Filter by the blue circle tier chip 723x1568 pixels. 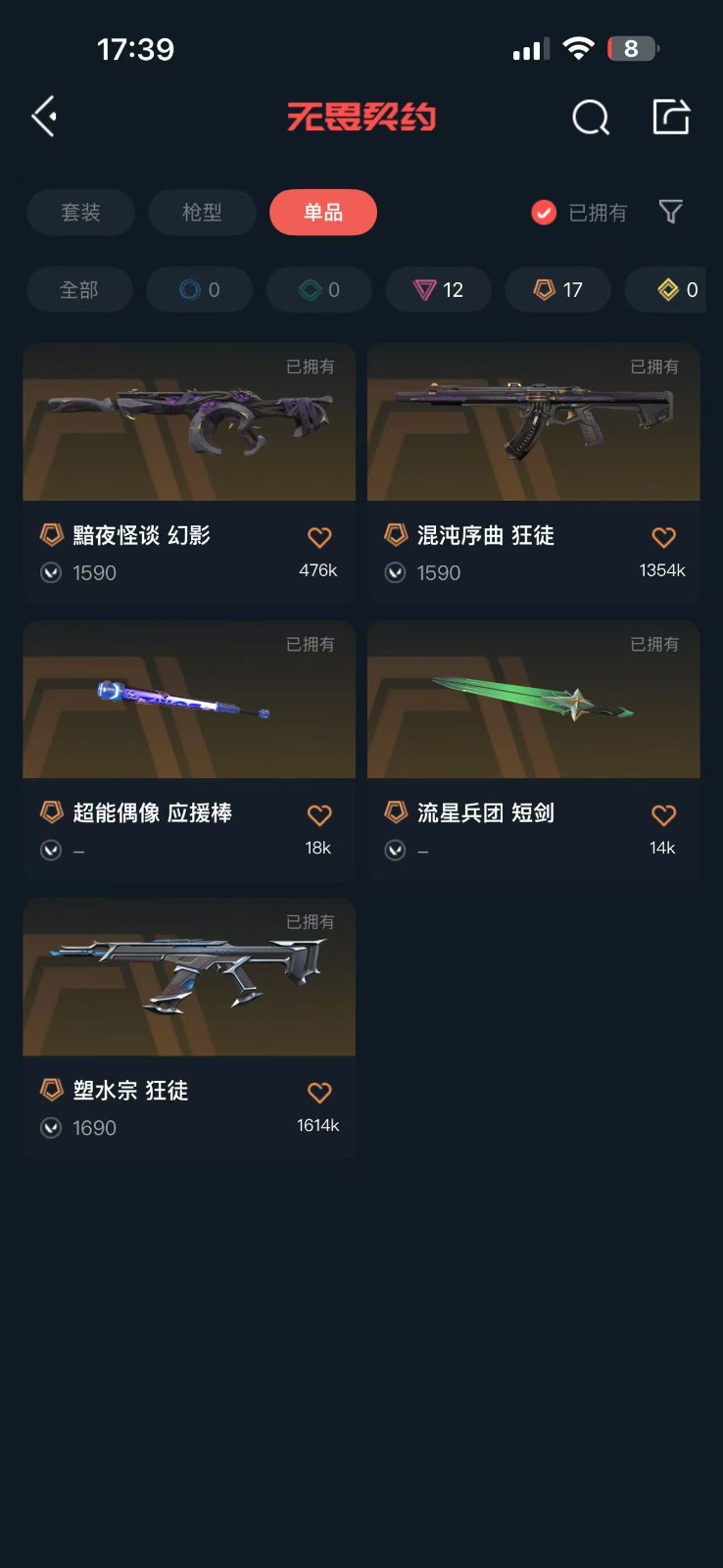200,290
